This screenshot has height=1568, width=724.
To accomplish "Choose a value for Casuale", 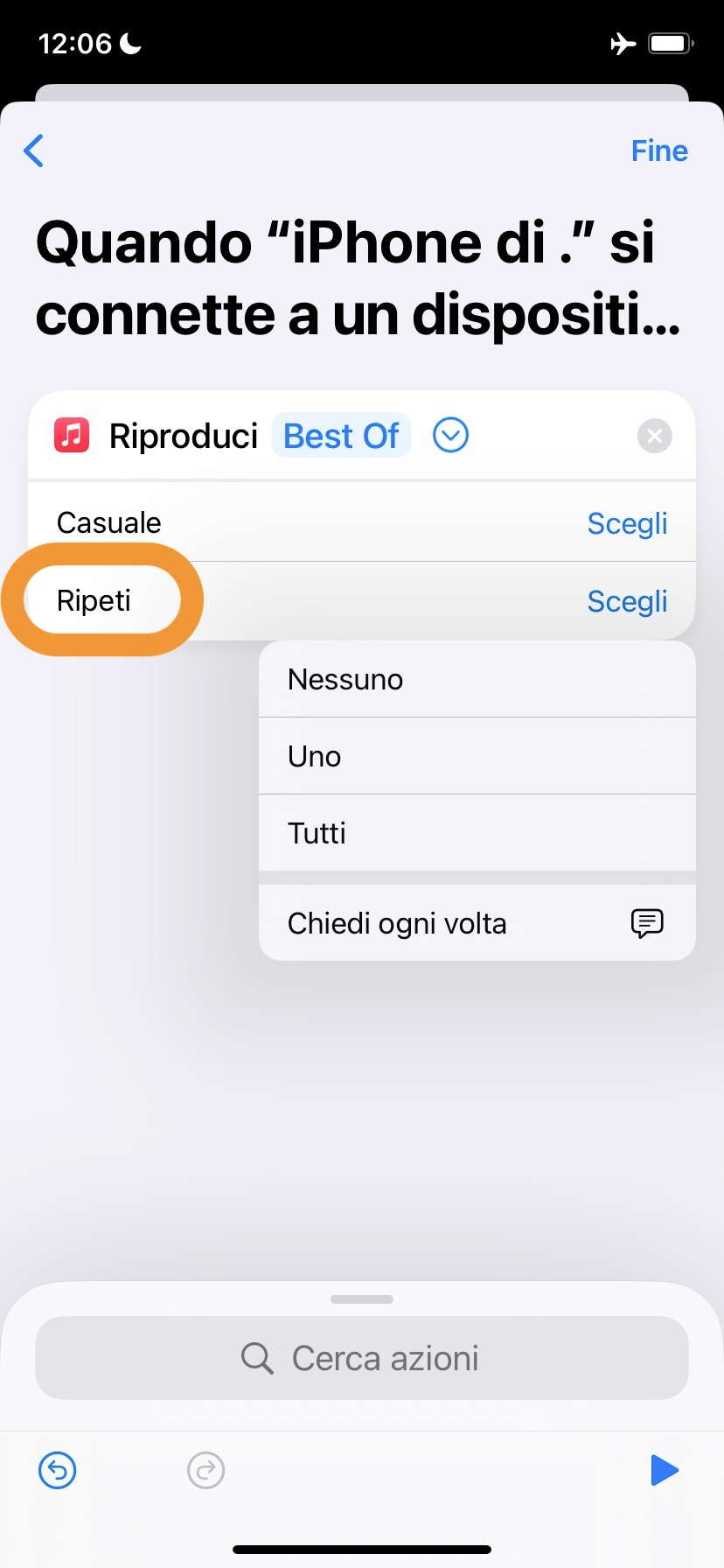I will [x=627, y=523].
